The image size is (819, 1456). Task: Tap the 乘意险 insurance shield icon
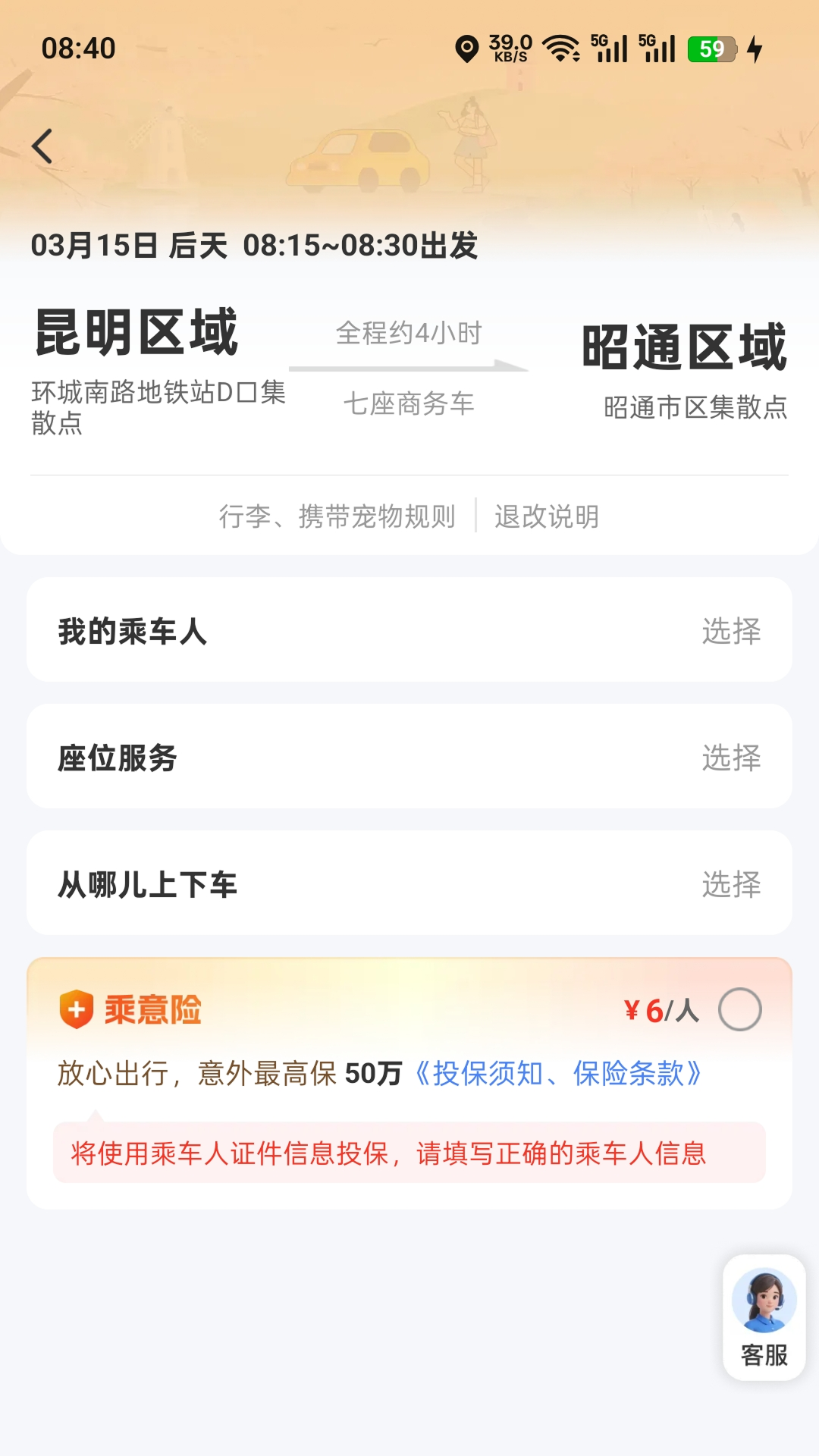(75, 1009)
